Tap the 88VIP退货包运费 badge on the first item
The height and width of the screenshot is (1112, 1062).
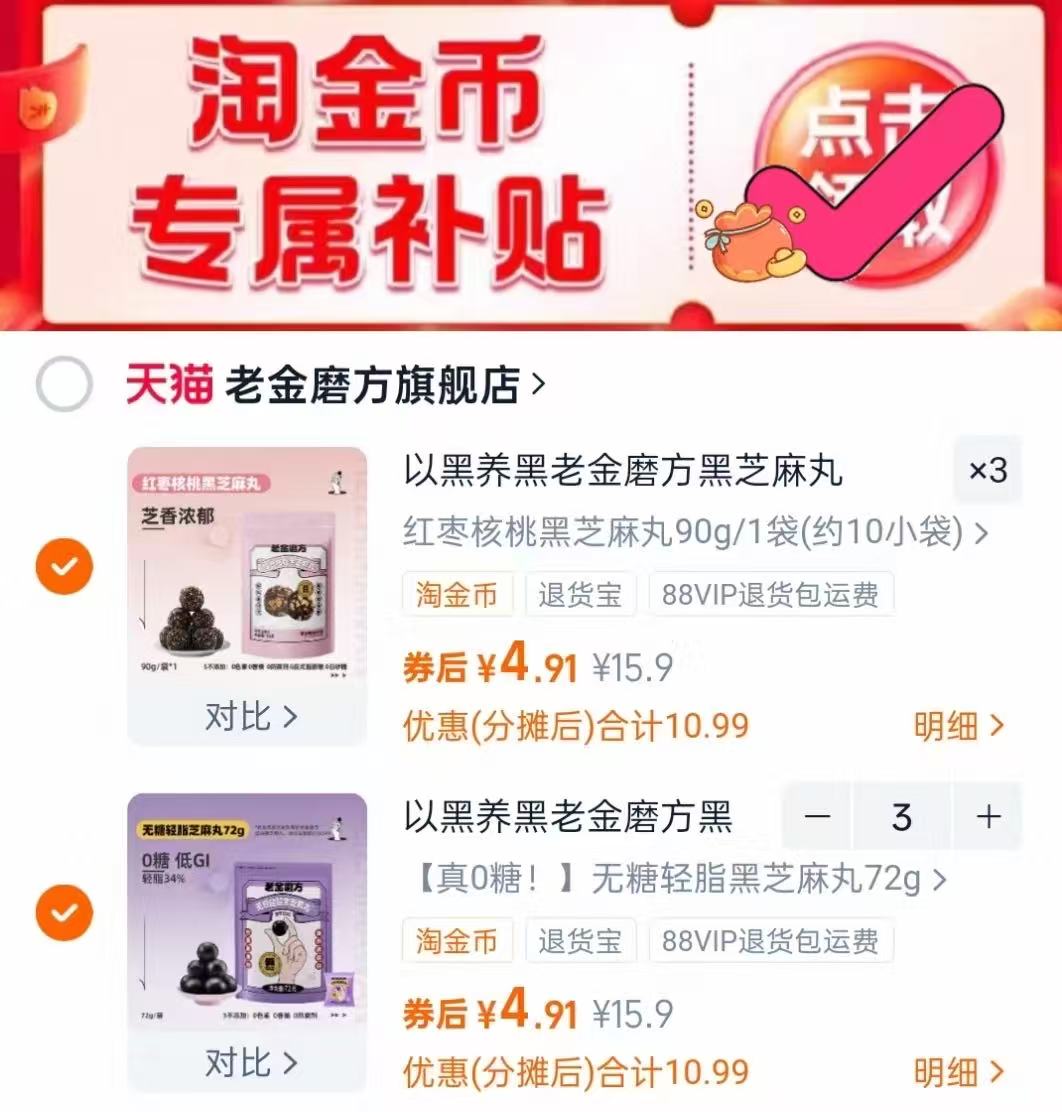[x=770, y=594]
